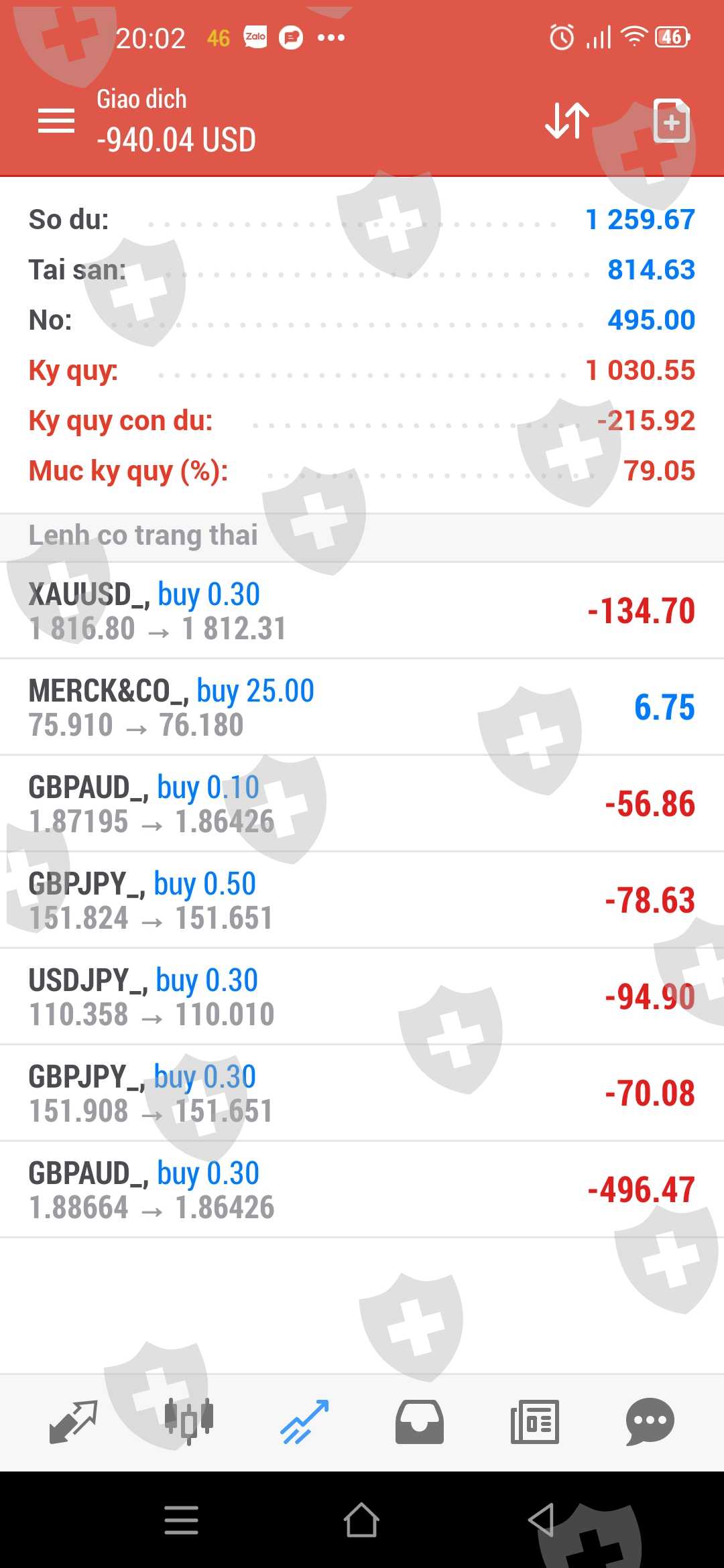Image resolution: width=724 pixels, height=1568 pixels.
Task: Tap the system back button
Action: point(542,1520)
